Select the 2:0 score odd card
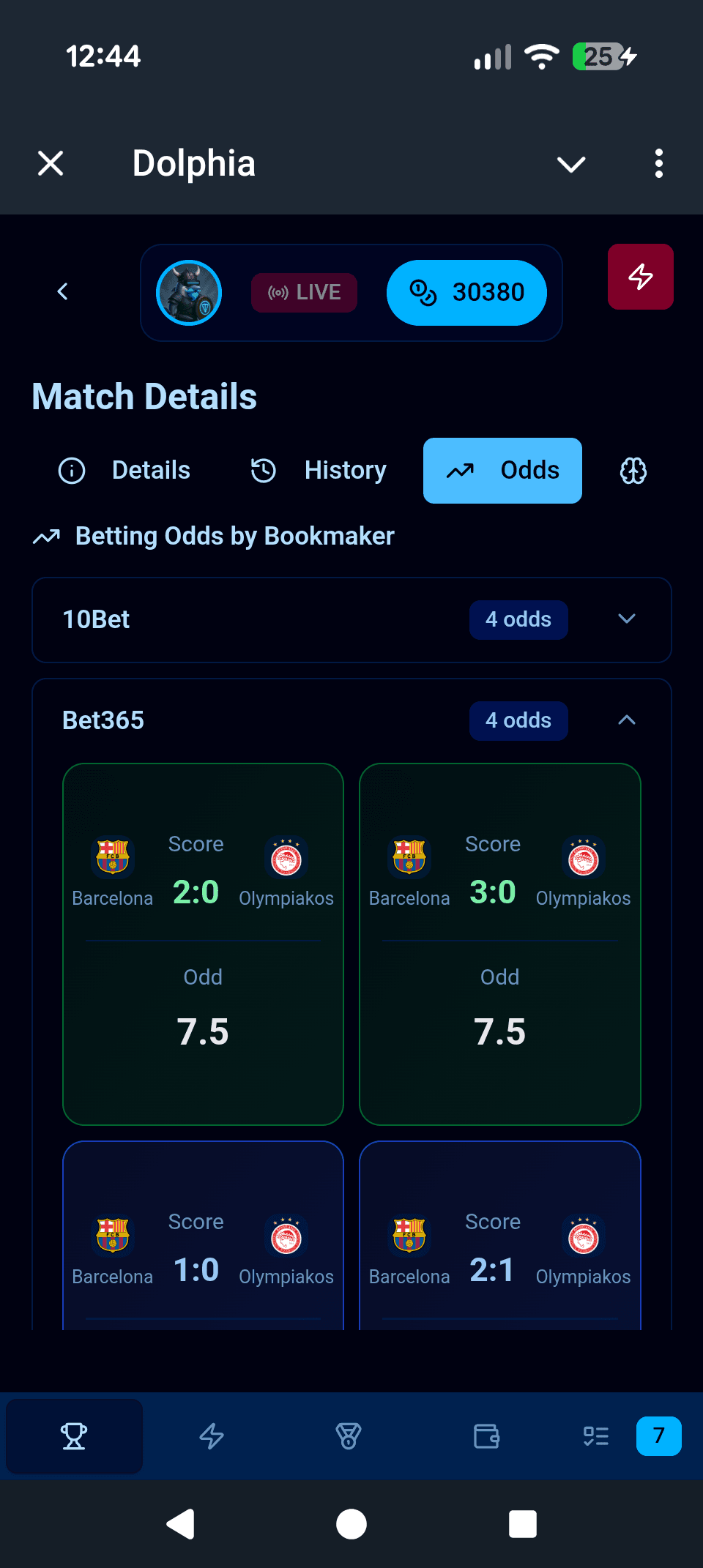 point(203,944)
